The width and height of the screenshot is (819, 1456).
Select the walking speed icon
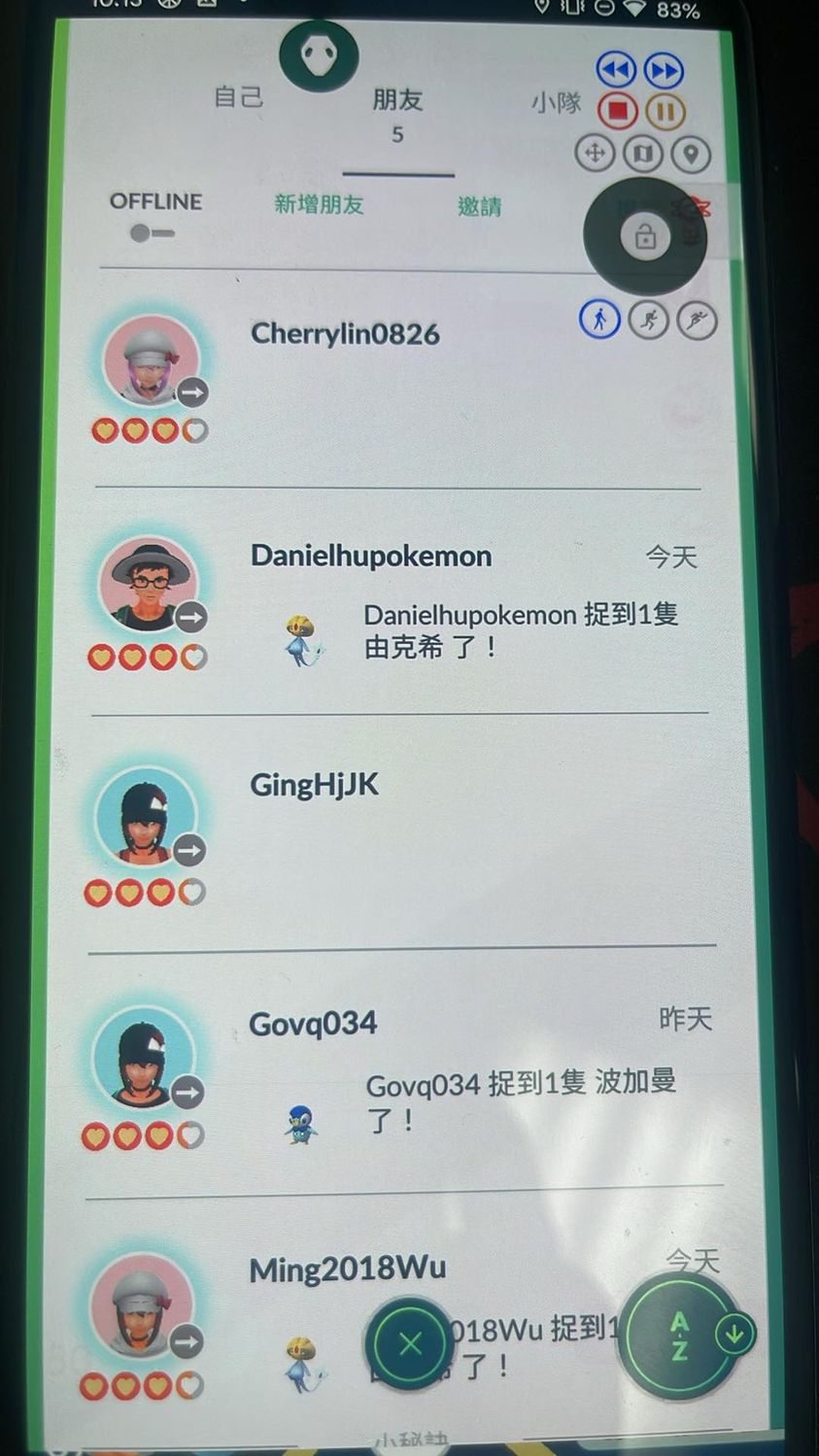point(599,319)
